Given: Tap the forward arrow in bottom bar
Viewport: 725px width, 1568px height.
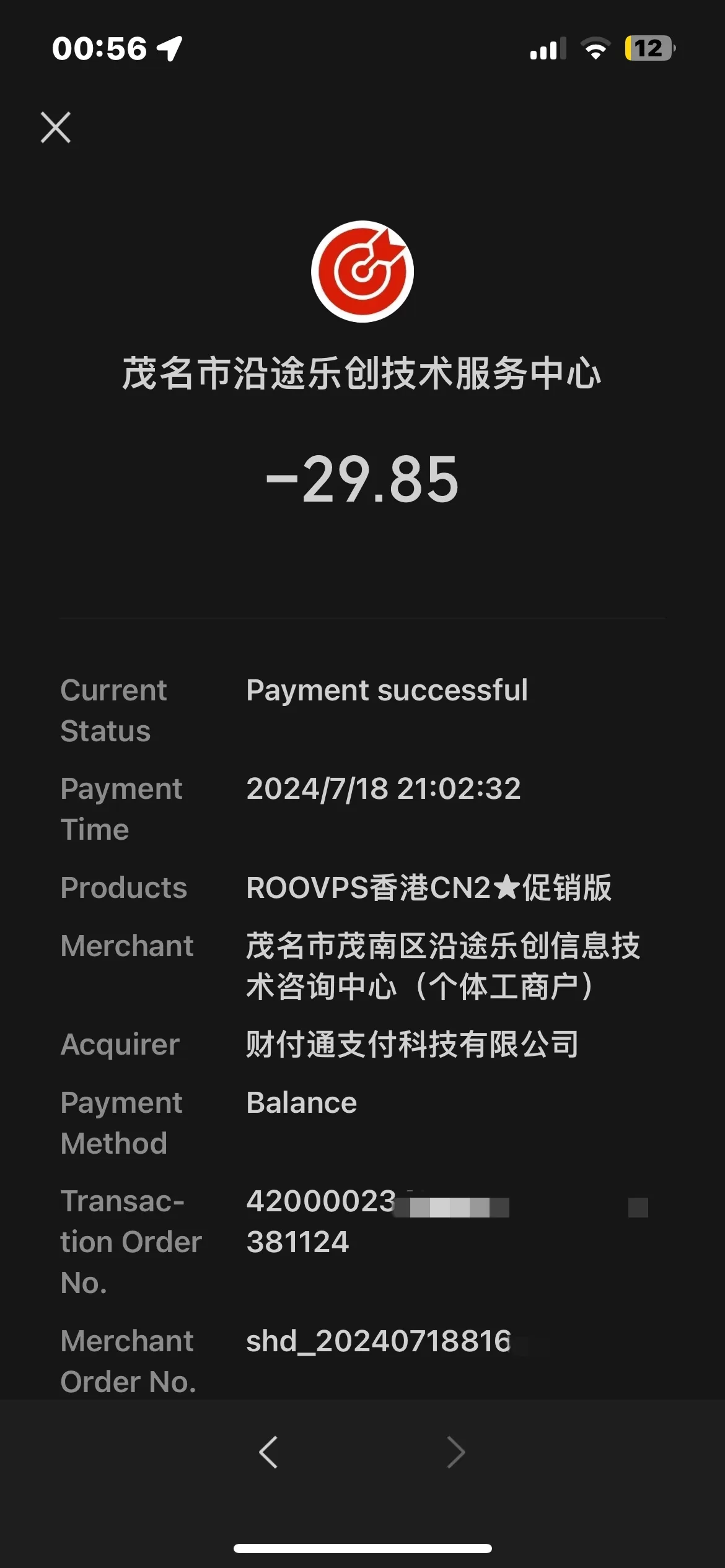Looking at the screenshot, I should 455,1452.
